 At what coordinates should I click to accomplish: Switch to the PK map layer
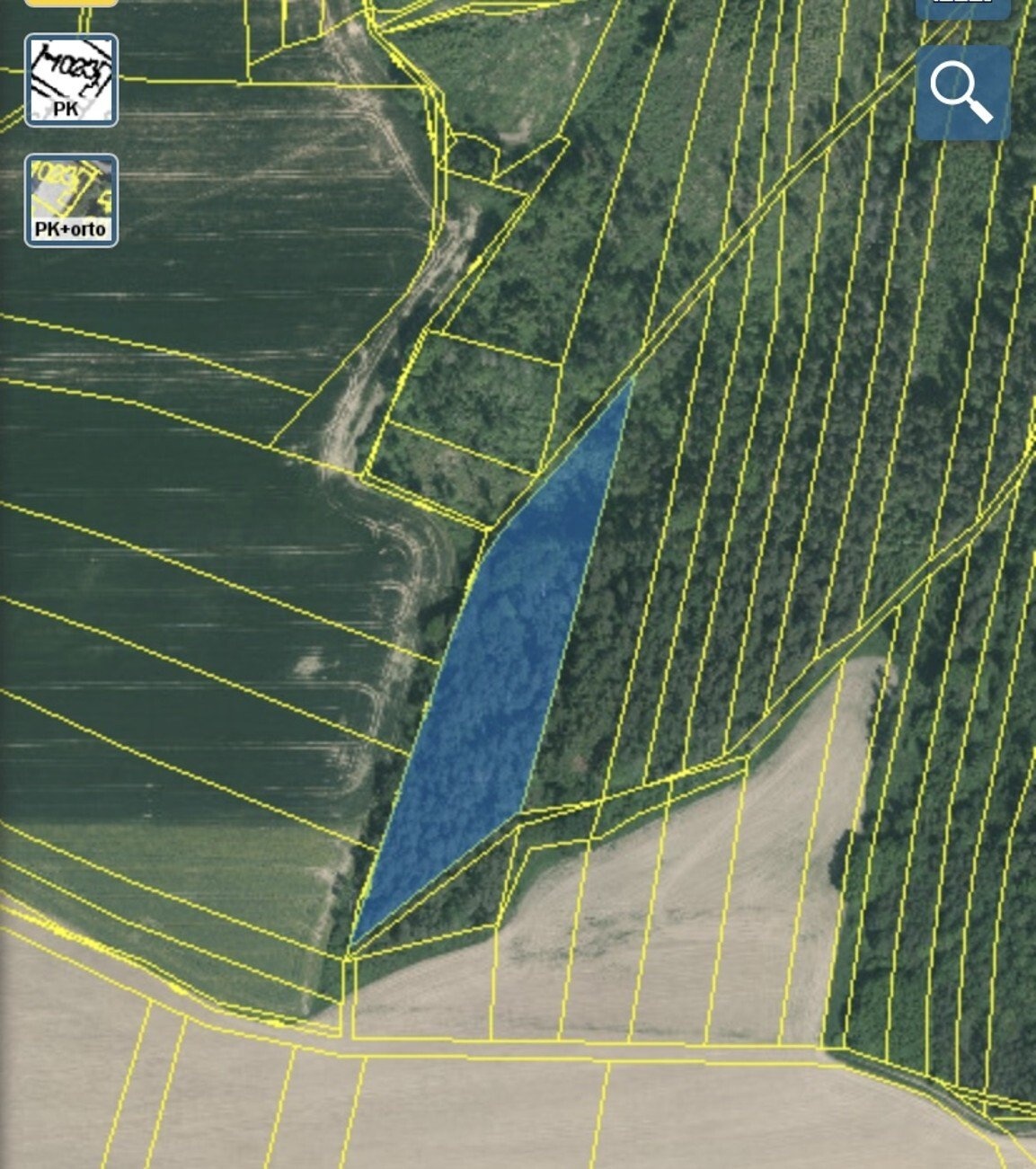click(71, 80)
